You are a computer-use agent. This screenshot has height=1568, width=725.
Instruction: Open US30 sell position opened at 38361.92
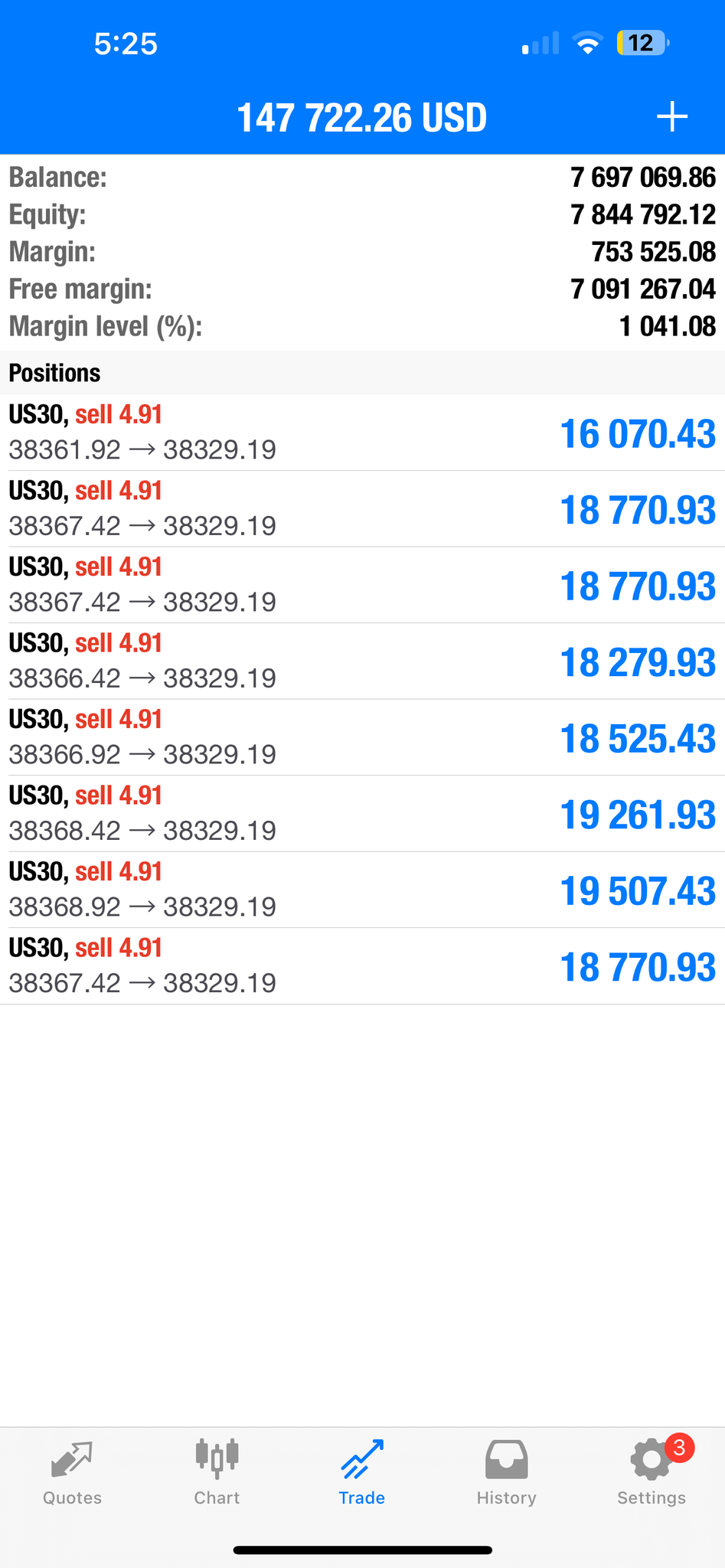(362, 433)
